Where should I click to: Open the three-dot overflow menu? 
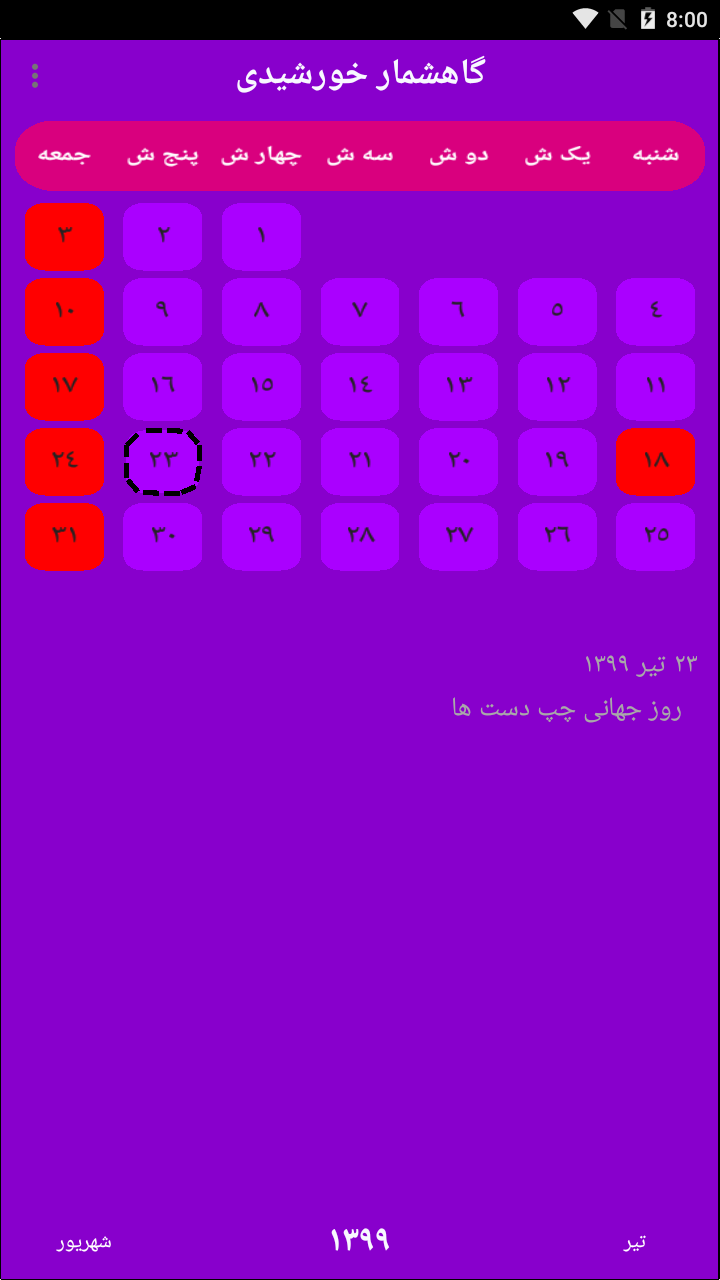(x=35, y=76)
